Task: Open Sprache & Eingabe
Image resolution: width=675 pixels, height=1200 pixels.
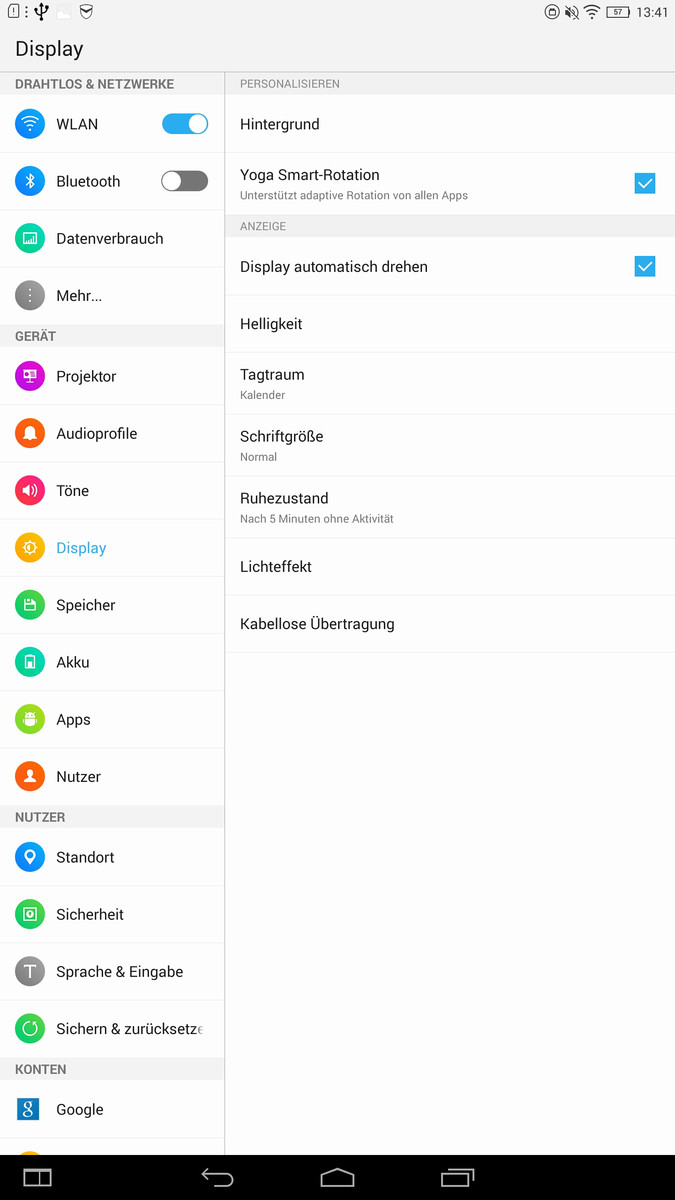Action: [x=112, y=971]
